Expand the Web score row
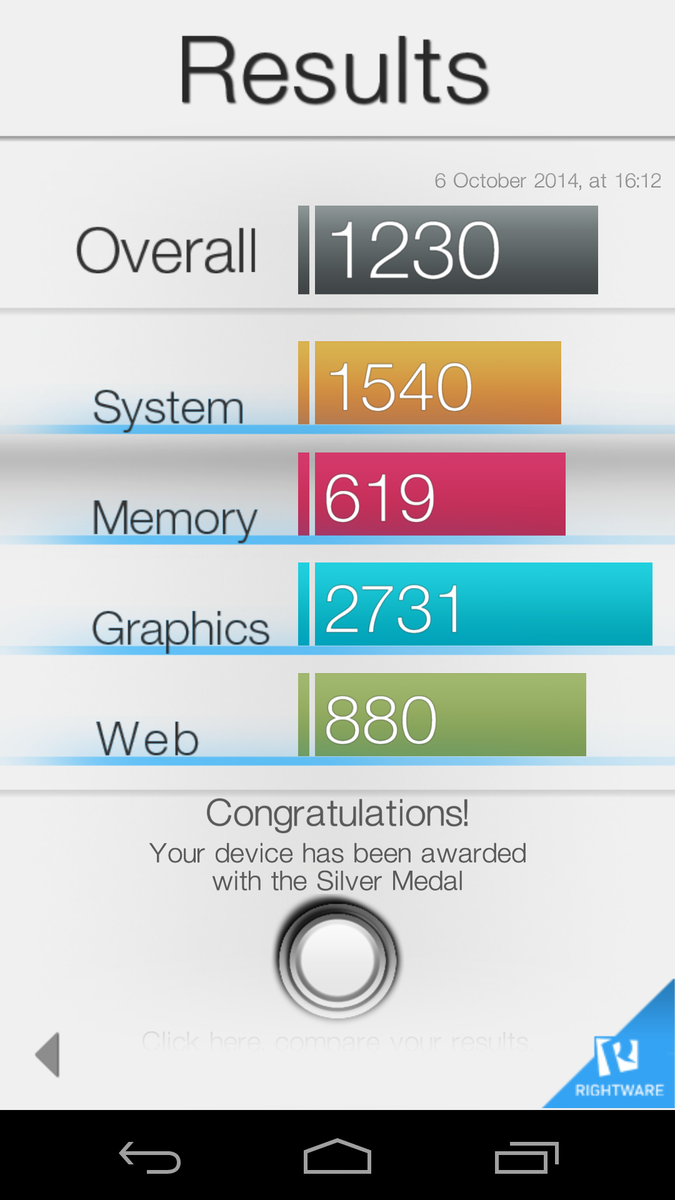 click(449, 715)
